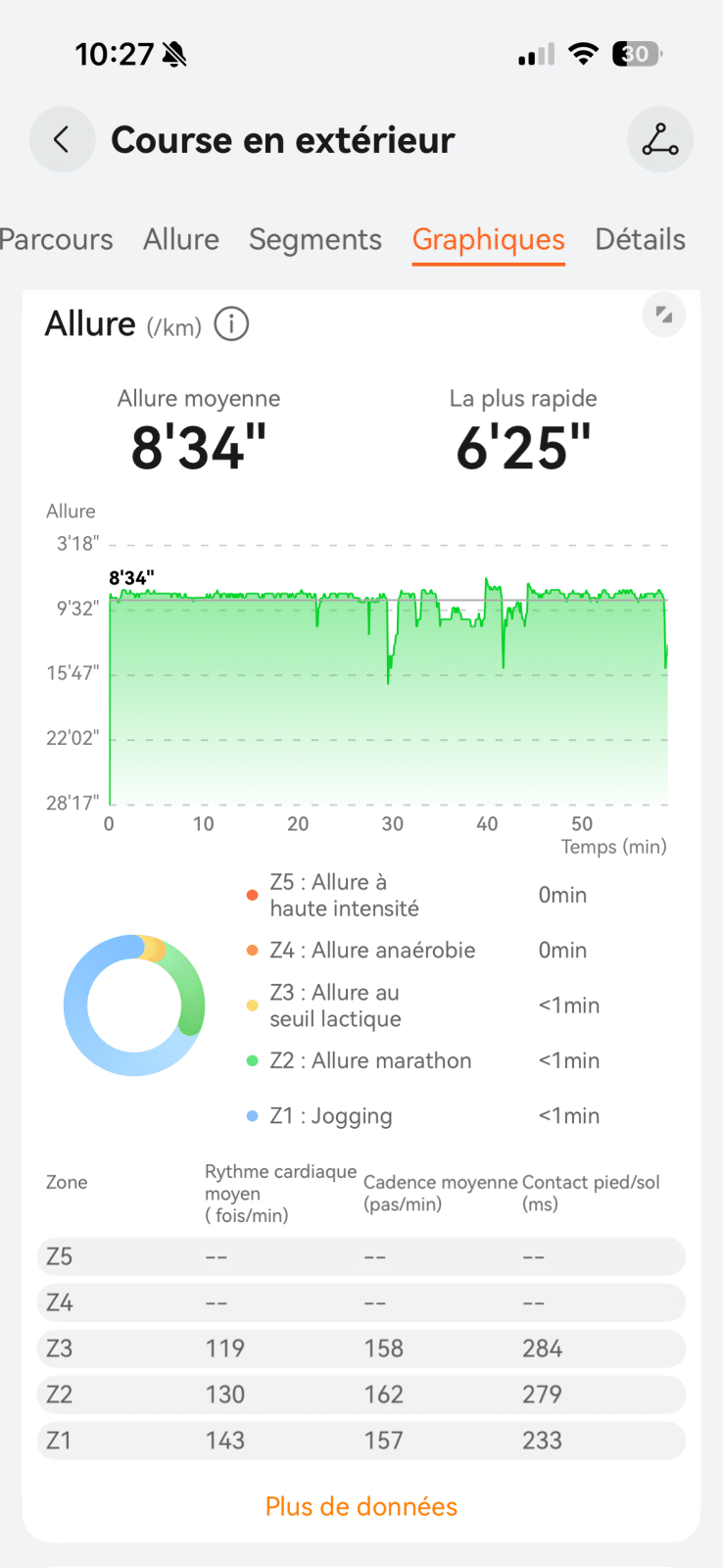Select the Graphiques tab

488,239
